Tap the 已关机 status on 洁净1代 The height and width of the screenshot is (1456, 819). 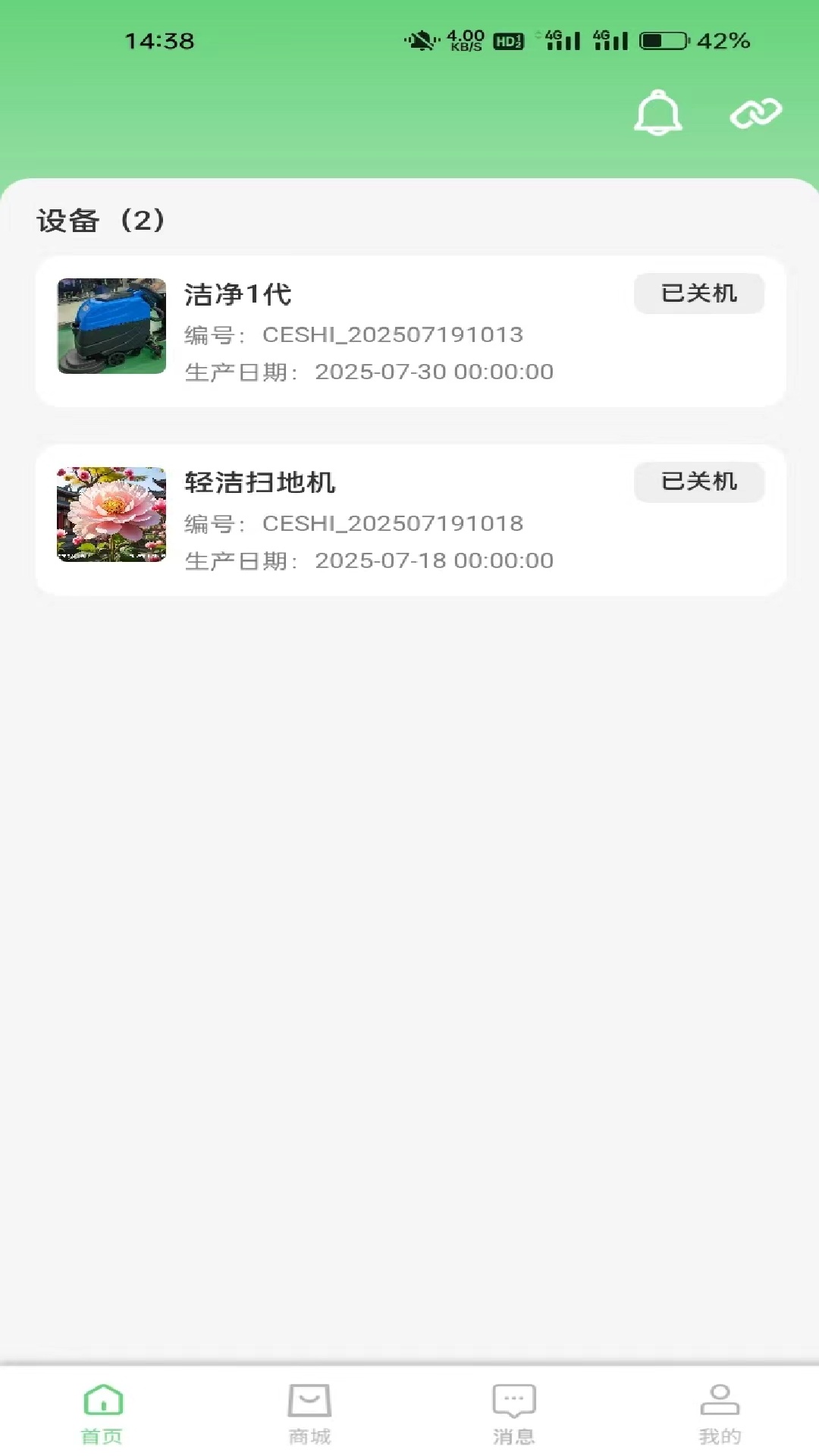(698, 294)
